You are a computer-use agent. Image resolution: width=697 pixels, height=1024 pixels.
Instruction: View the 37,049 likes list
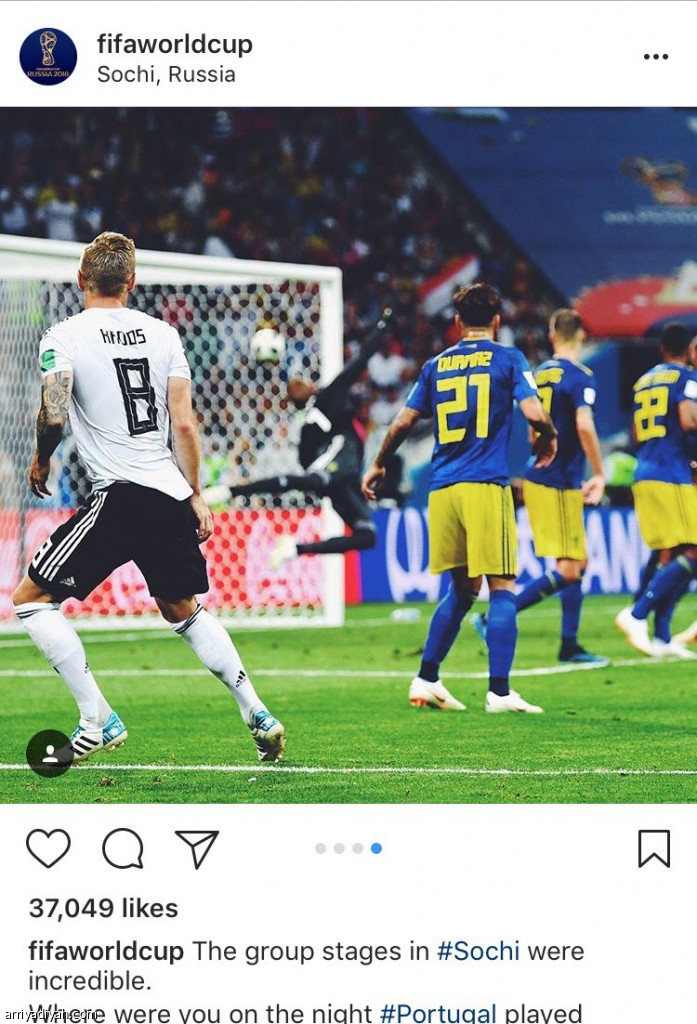[x=103, y=908]
